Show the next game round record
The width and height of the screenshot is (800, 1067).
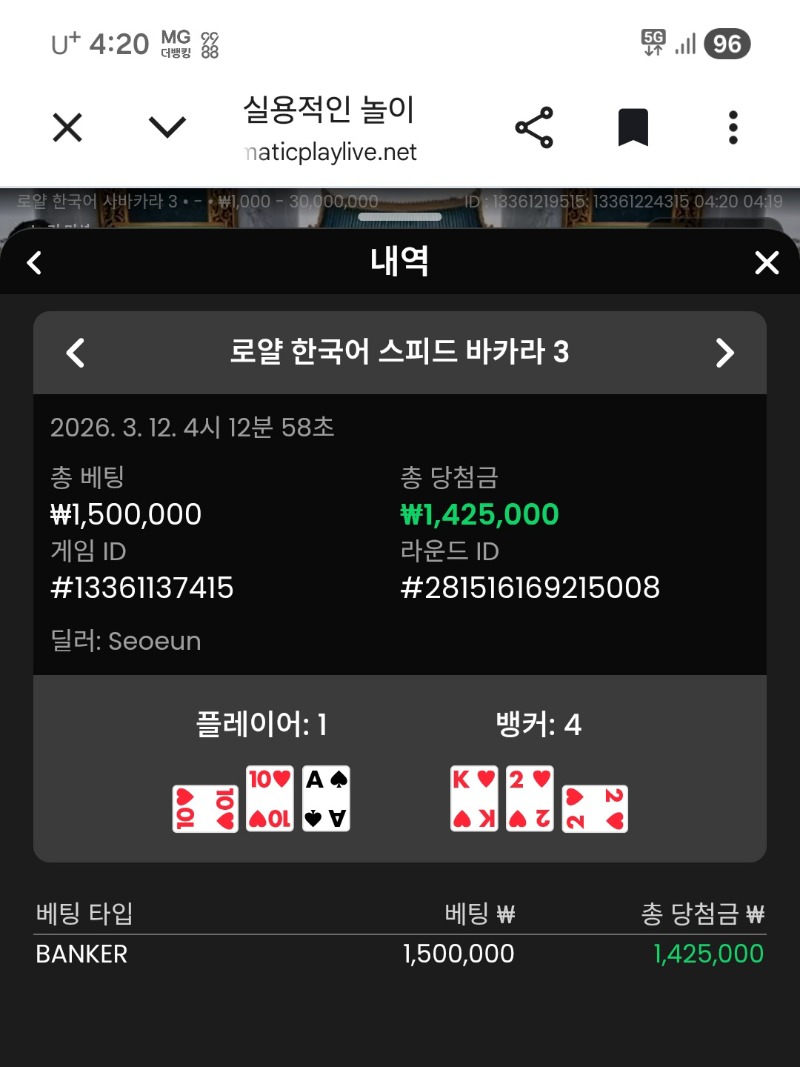point(724,352)
